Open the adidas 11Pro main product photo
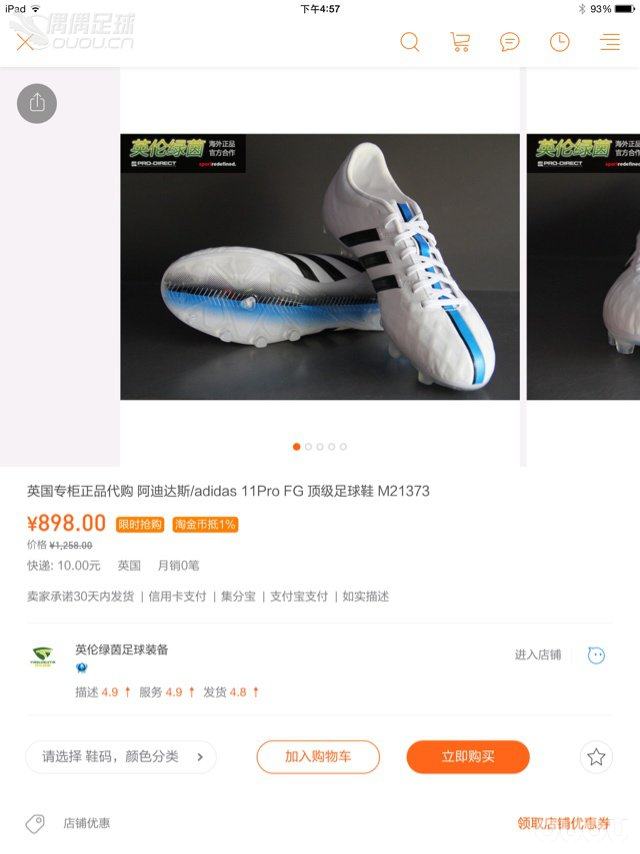640x854 pixels. [x=320, y=267]
